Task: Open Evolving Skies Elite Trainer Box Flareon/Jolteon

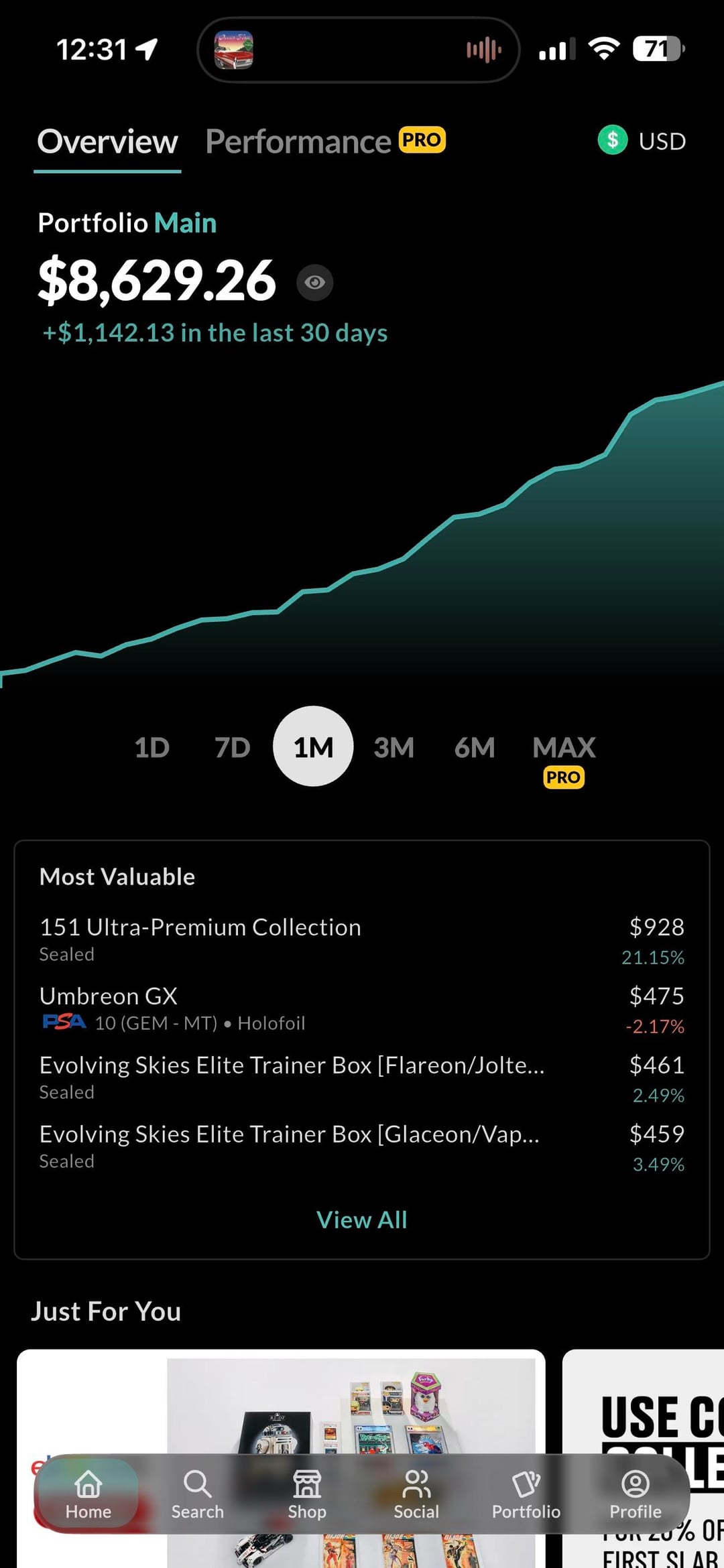Action: pos(292,1065)
